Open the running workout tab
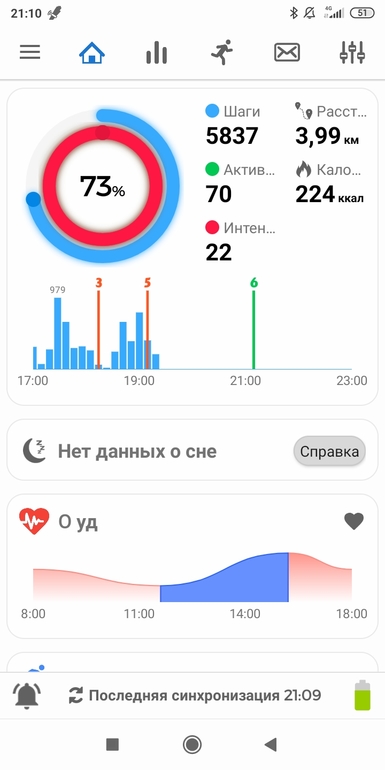 [x=221, y=52]
